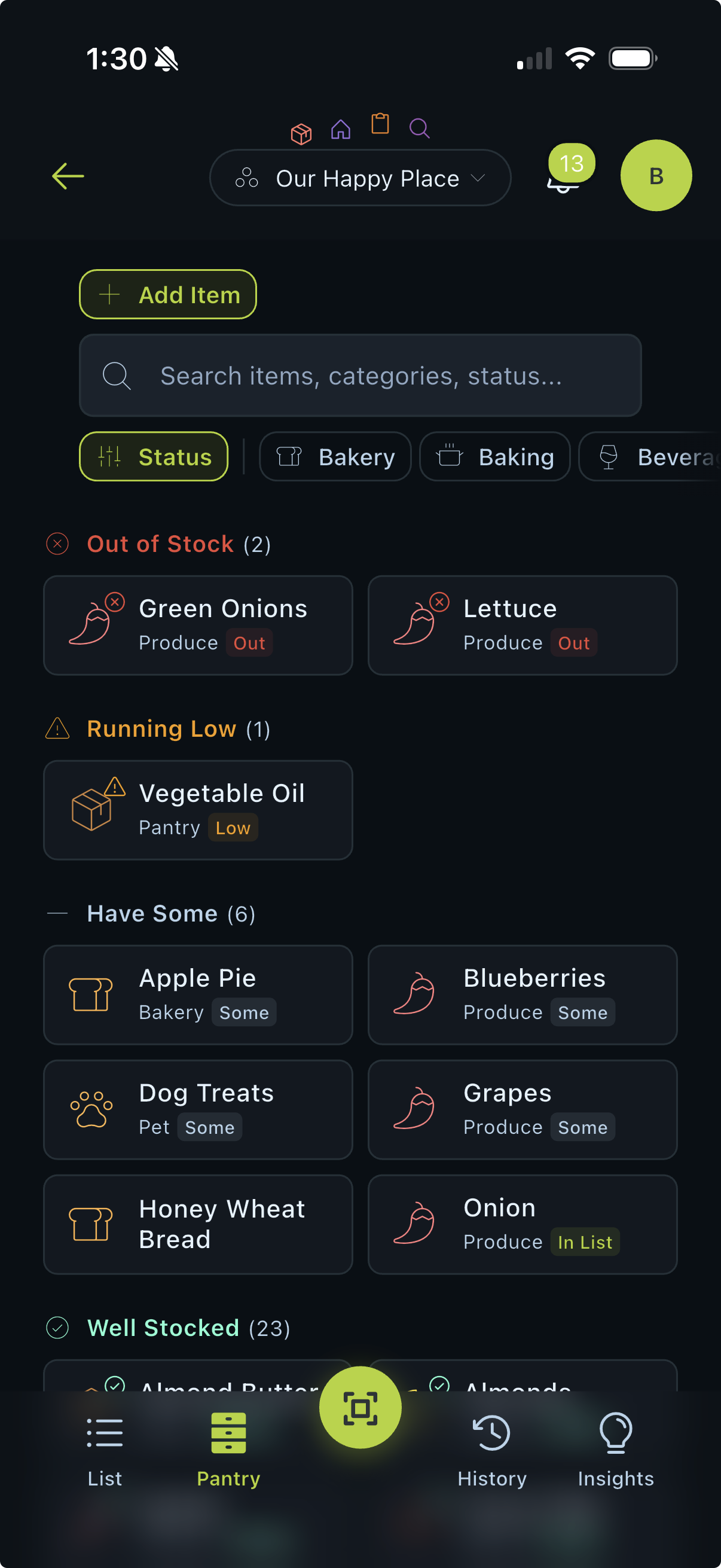This screenshot has width=721, height=1568.
Task: Toggle the Status filter chip
Action: click(x=153, y=456)
